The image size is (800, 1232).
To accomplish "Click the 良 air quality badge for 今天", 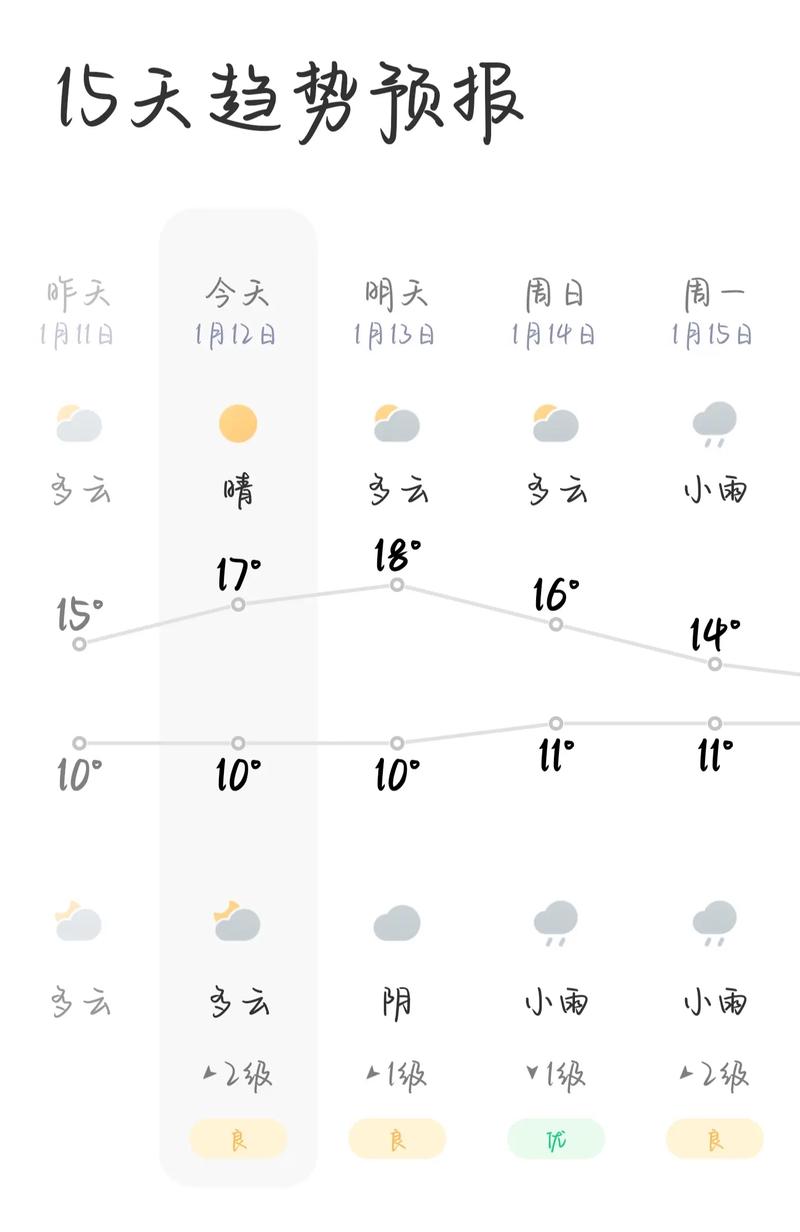I will pos(237,1138).
